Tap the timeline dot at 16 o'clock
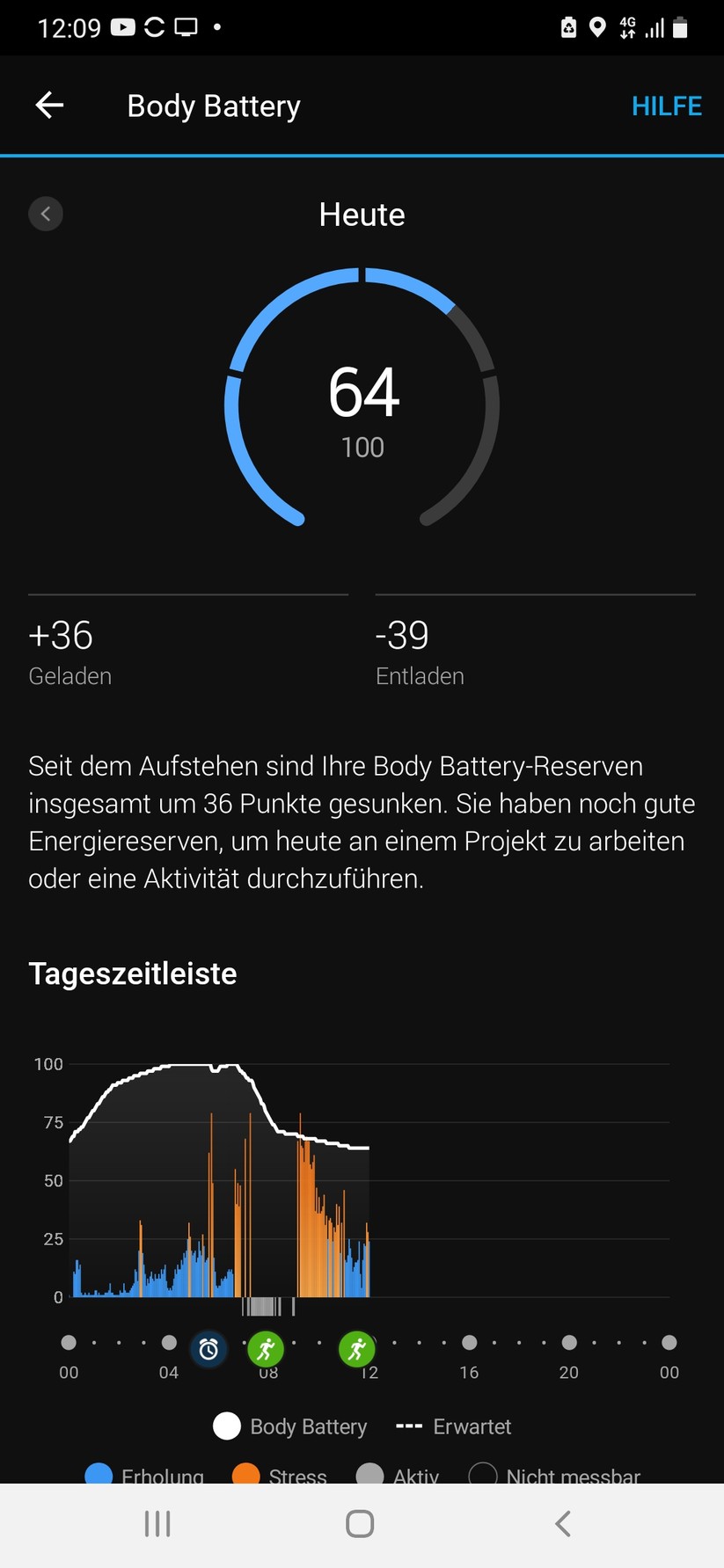 (x=469, y=1343)
